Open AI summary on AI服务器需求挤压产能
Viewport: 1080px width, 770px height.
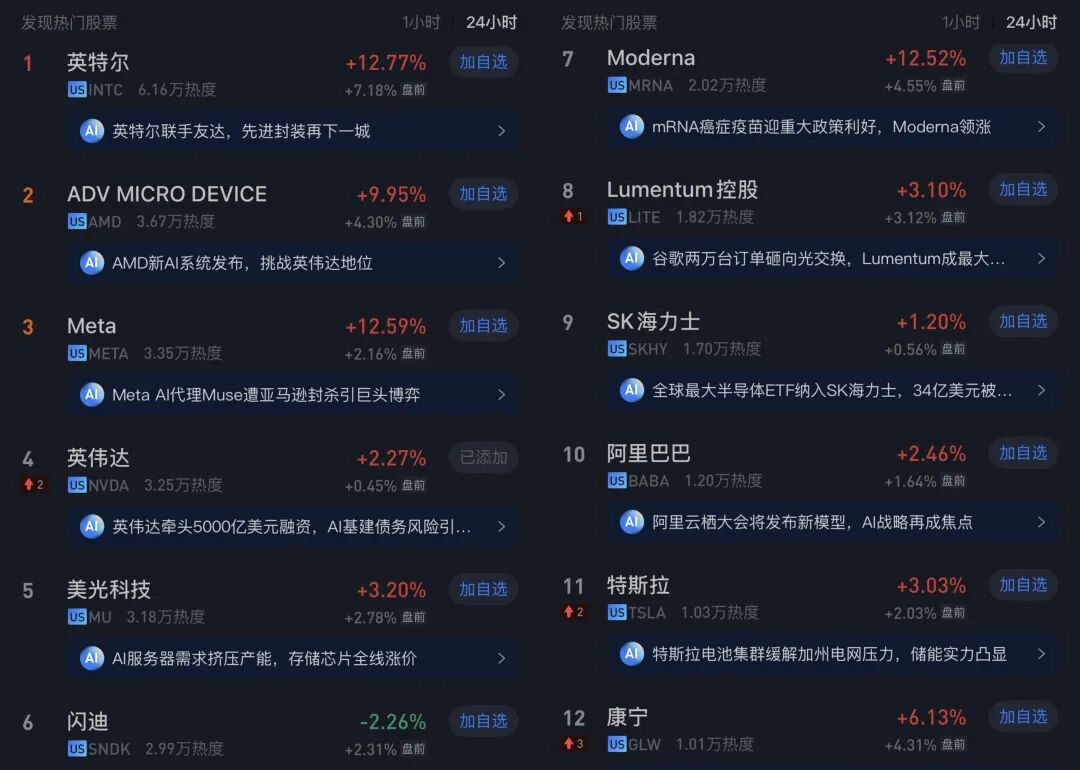pyautogui.click(x=293, y=658)
